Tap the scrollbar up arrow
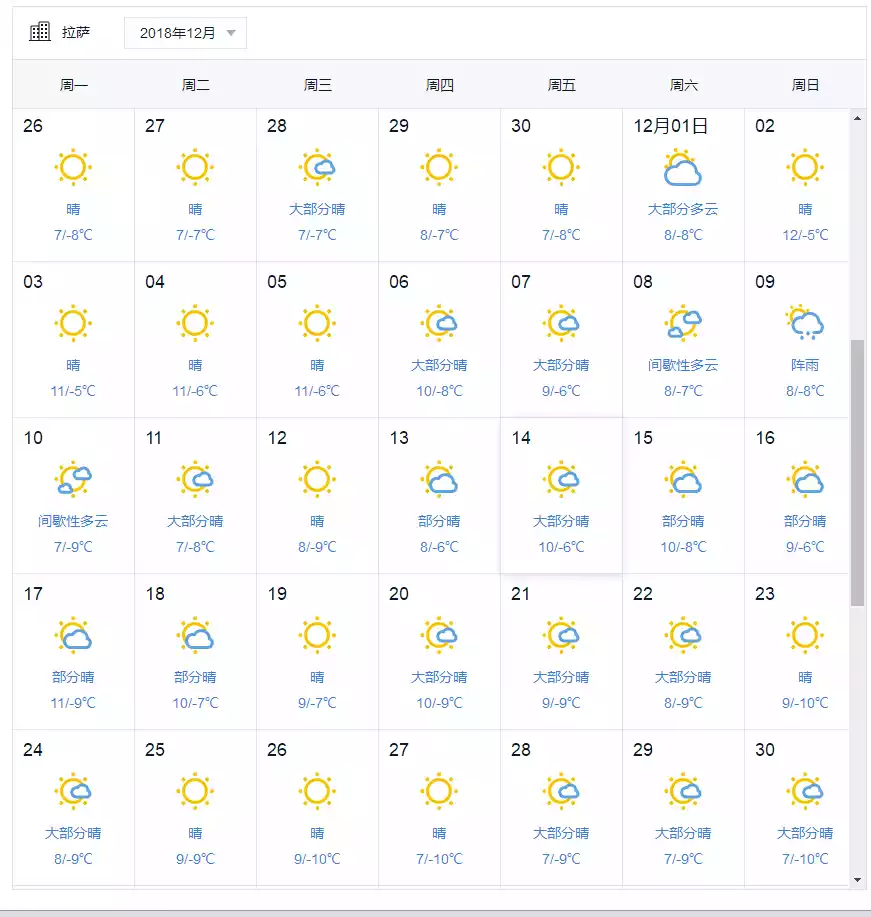871x917 pixels. (857, 117)
